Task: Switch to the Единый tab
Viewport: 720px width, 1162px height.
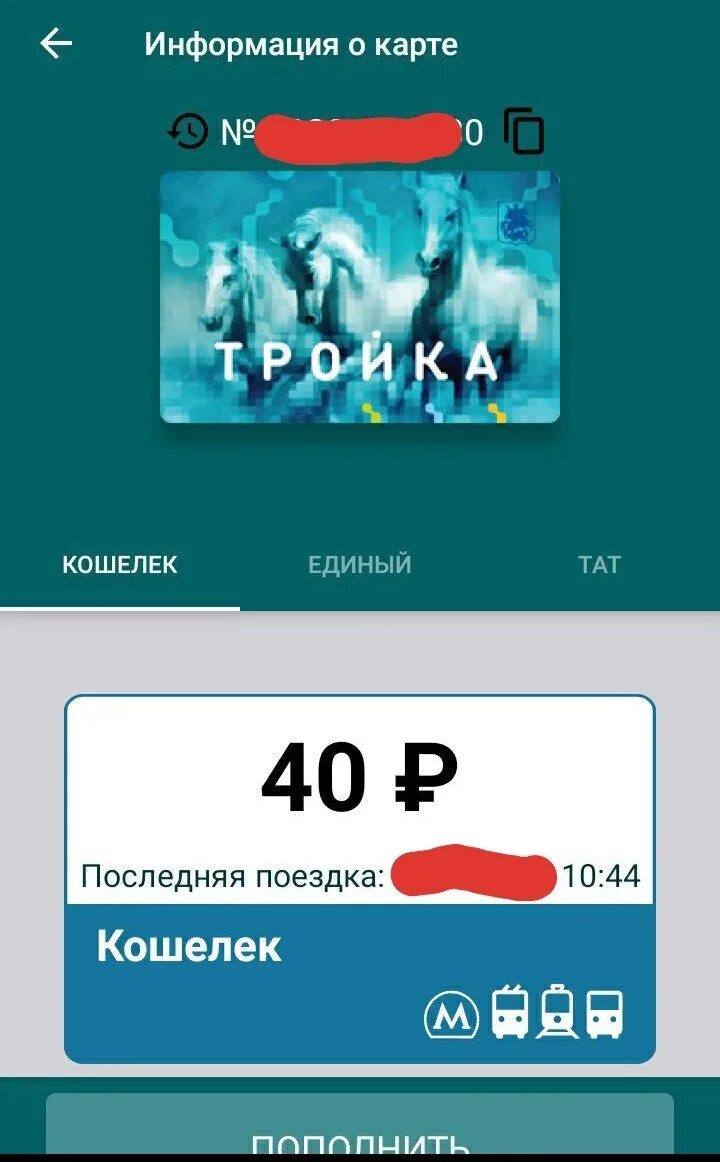Action: click(359, 565)
